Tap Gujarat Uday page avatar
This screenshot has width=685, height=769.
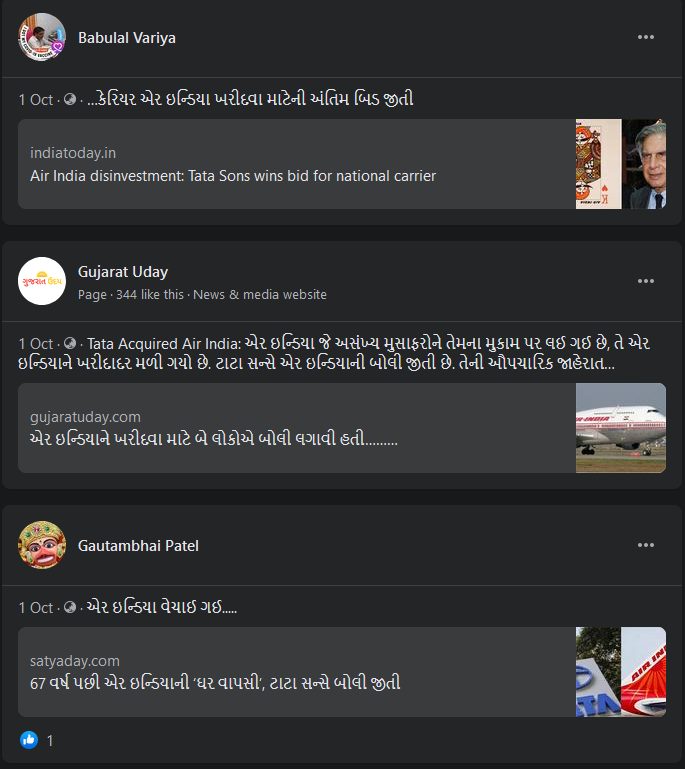pos(42,281)
